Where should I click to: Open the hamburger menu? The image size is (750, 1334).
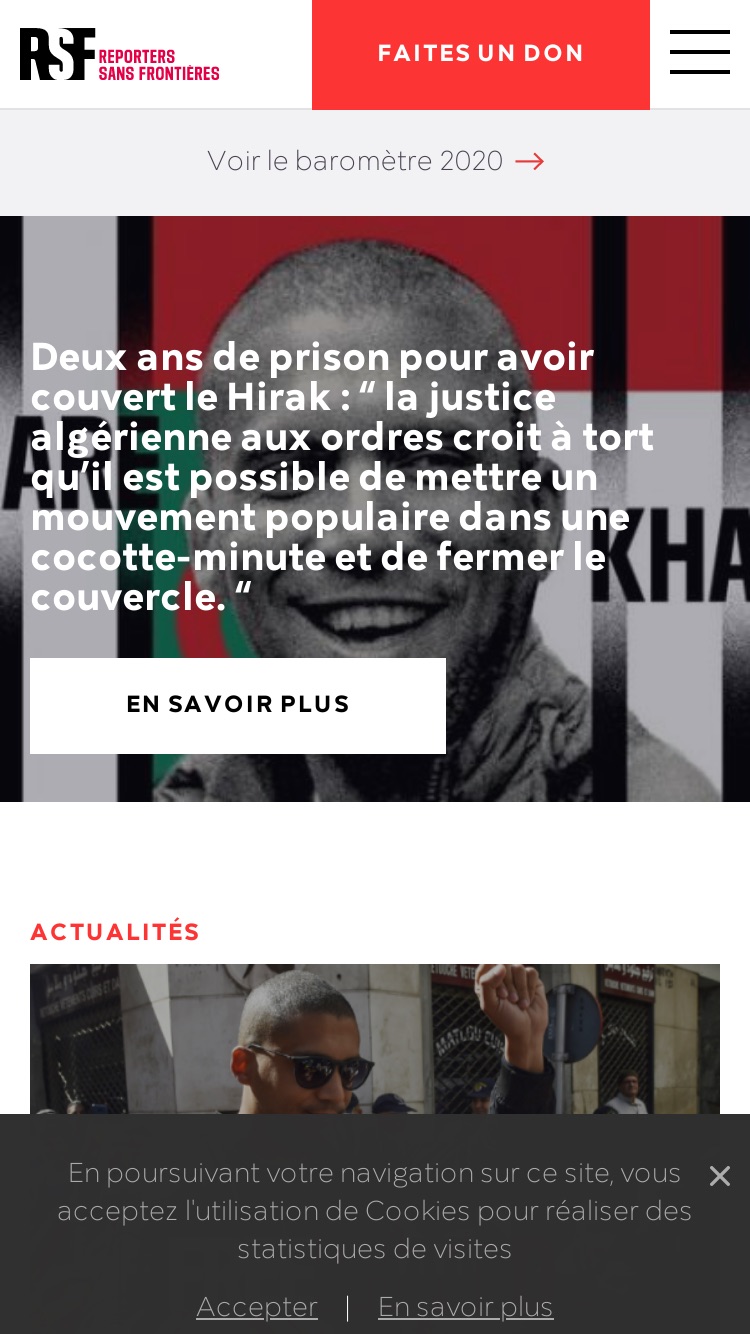click(700, 52)
